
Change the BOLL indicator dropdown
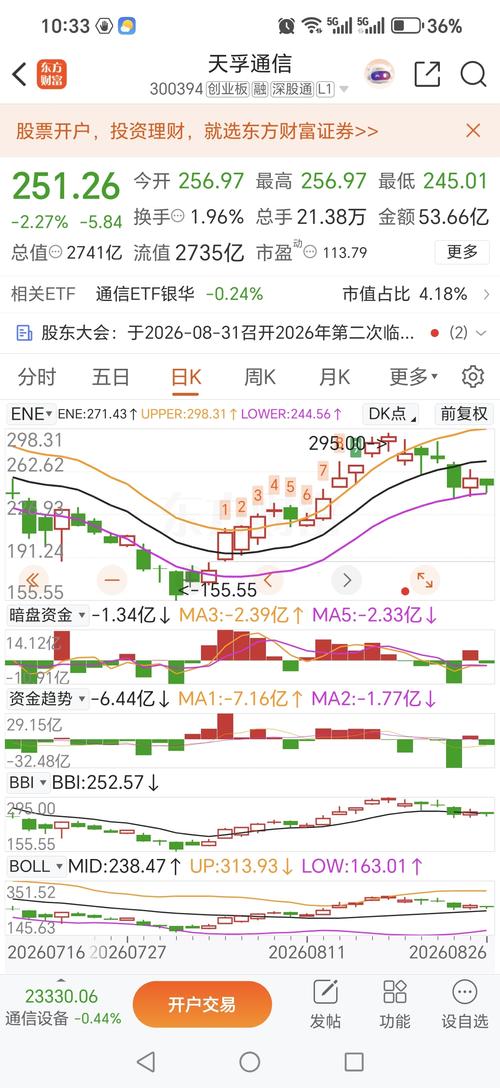pos(37,866)
